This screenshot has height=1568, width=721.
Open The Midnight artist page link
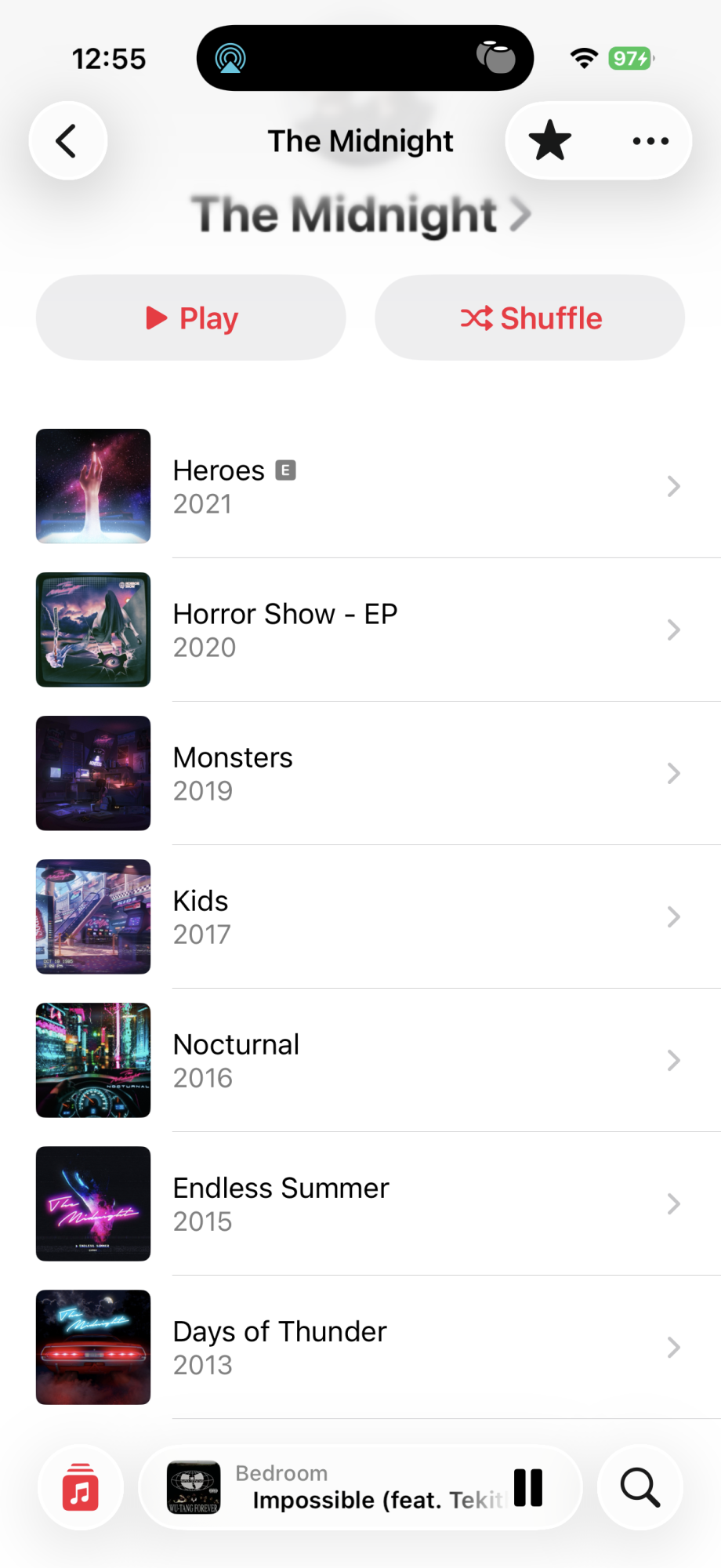tap(360, 215)
